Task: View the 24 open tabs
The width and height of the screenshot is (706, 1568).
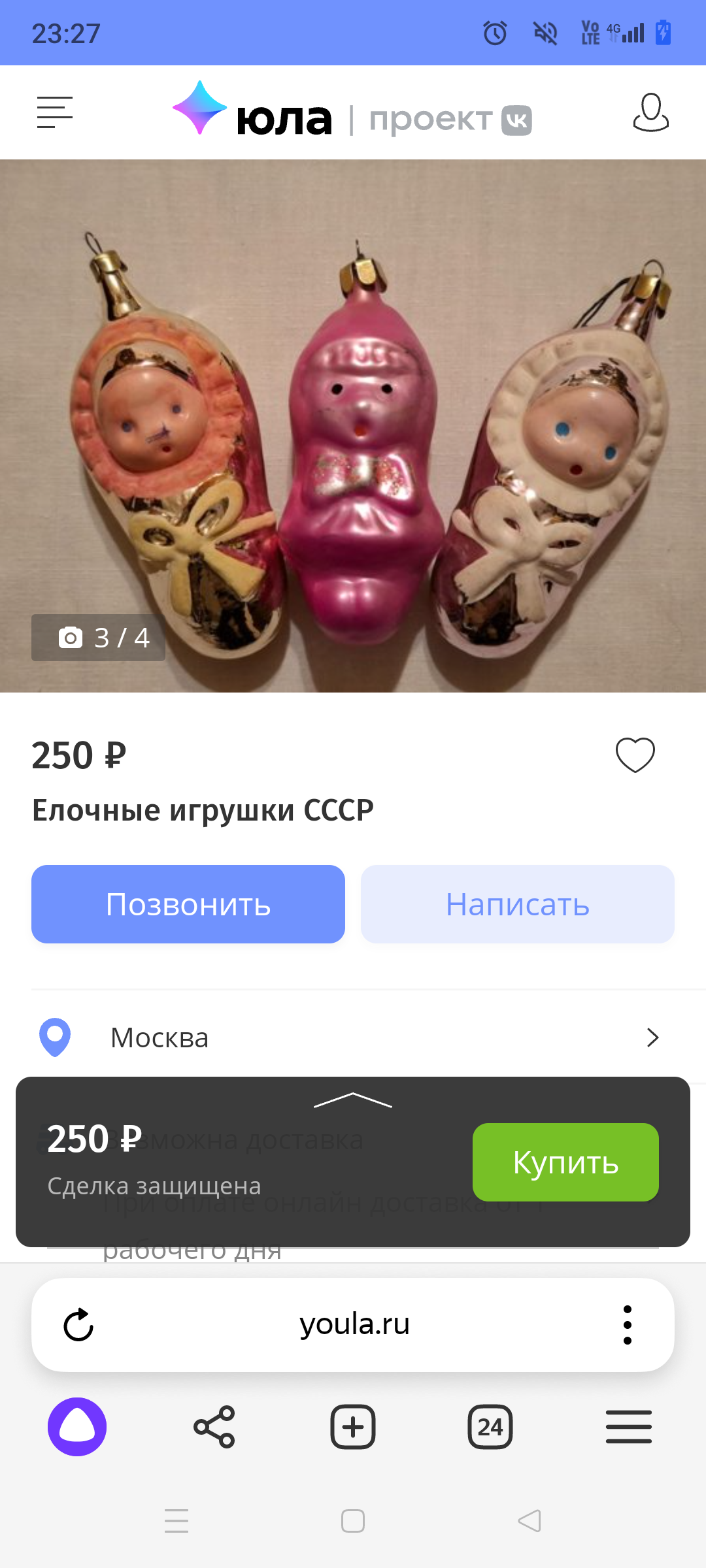Action: (490, 1427)
